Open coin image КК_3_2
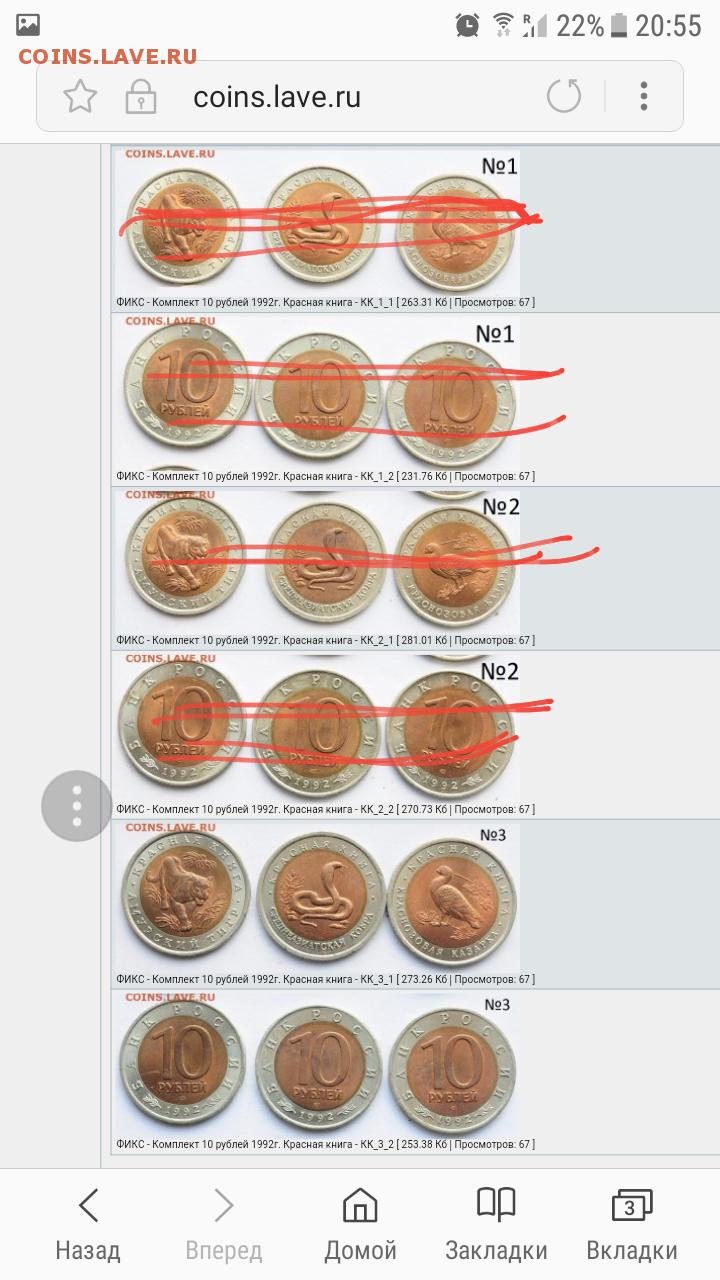The width and height of the screenshot is (720, 1280). [316, 1065]
